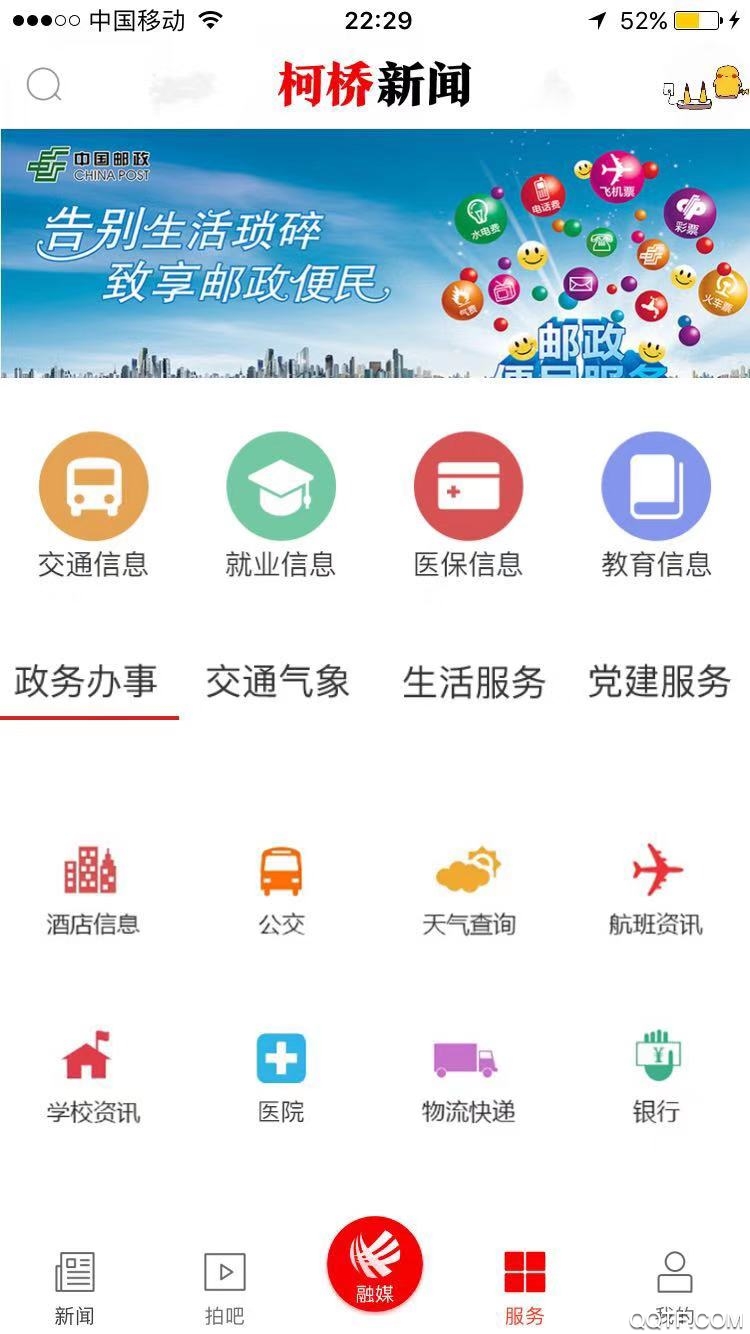Select the 生活服务 tab
The width and height of the screenshot is (750, 1334).
[472, 684]
